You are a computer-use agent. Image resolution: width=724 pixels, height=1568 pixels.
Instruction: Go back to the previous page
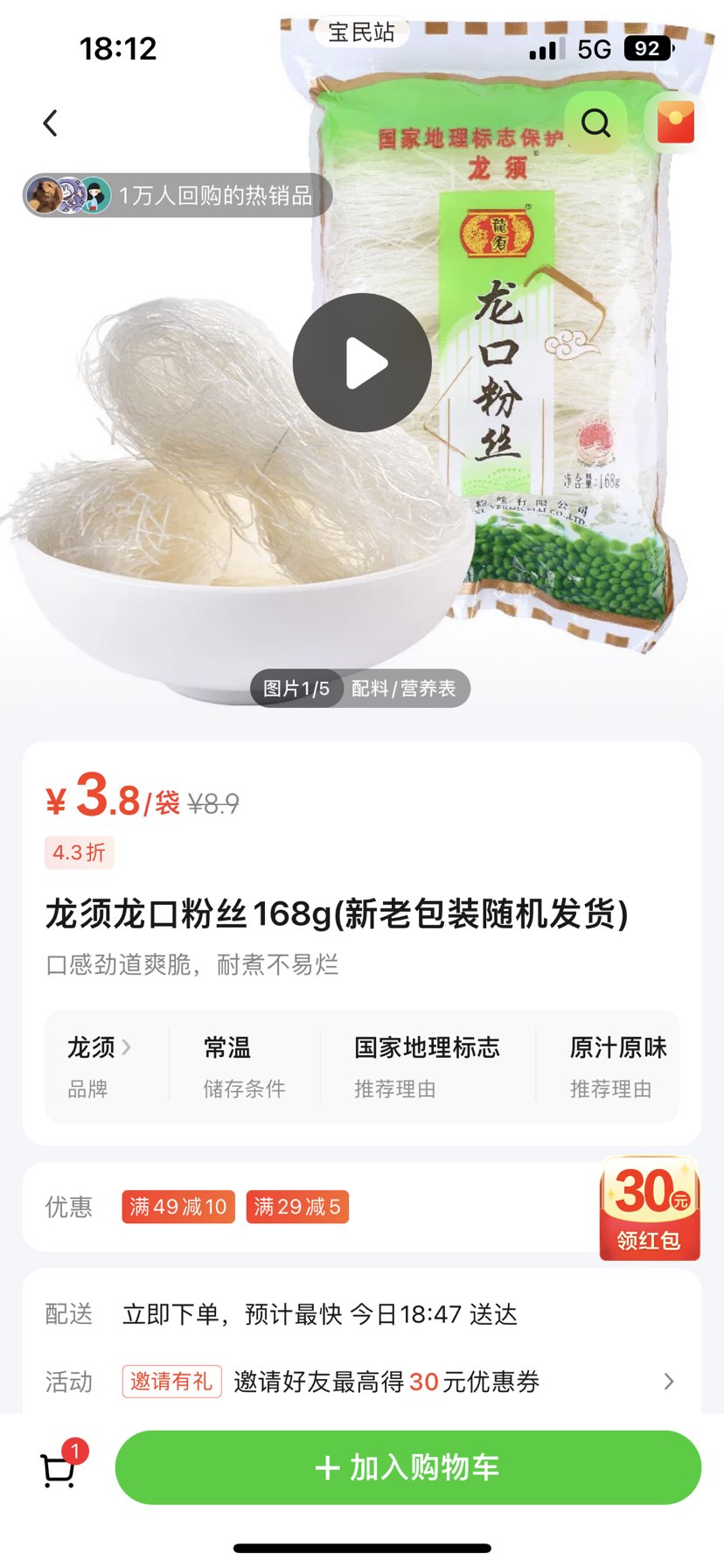[x=51, y=123]
